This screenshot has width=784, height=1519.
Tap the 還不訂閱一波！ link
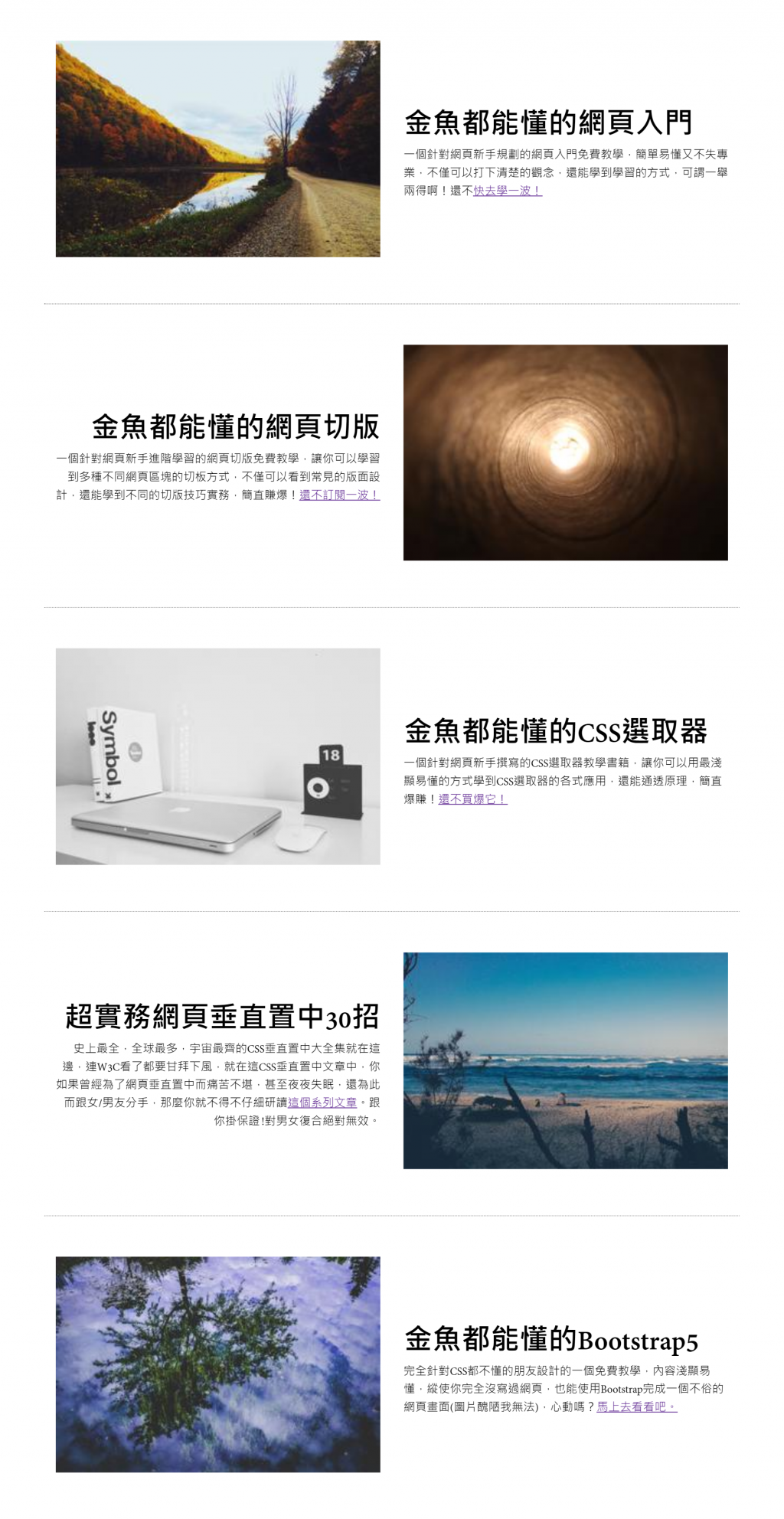339,495
